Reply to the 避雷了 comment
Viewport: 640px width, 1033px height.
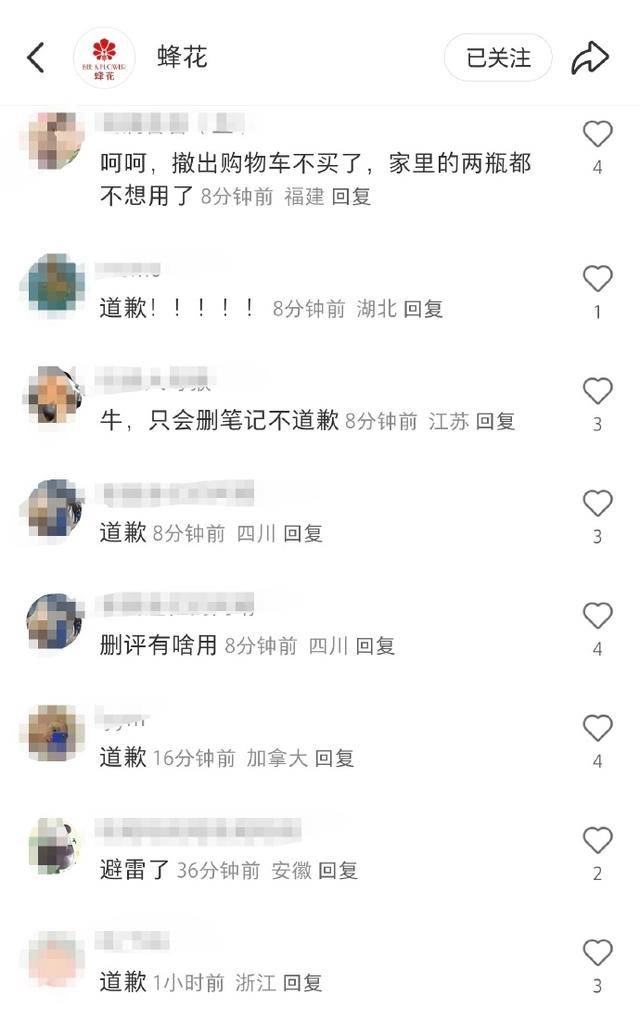(x=338, y=871)
